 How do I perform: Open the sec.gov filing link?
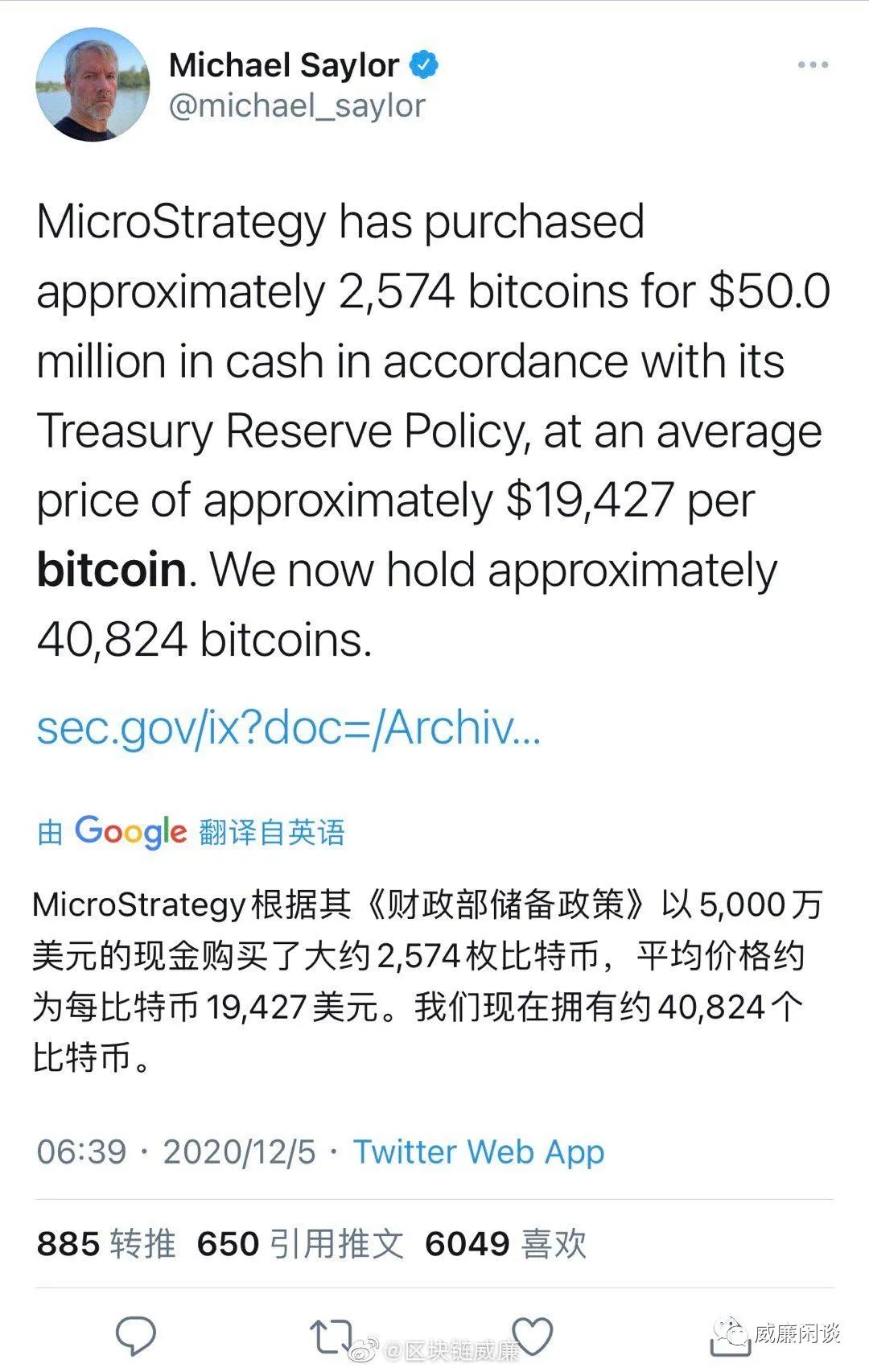(288, 728)
